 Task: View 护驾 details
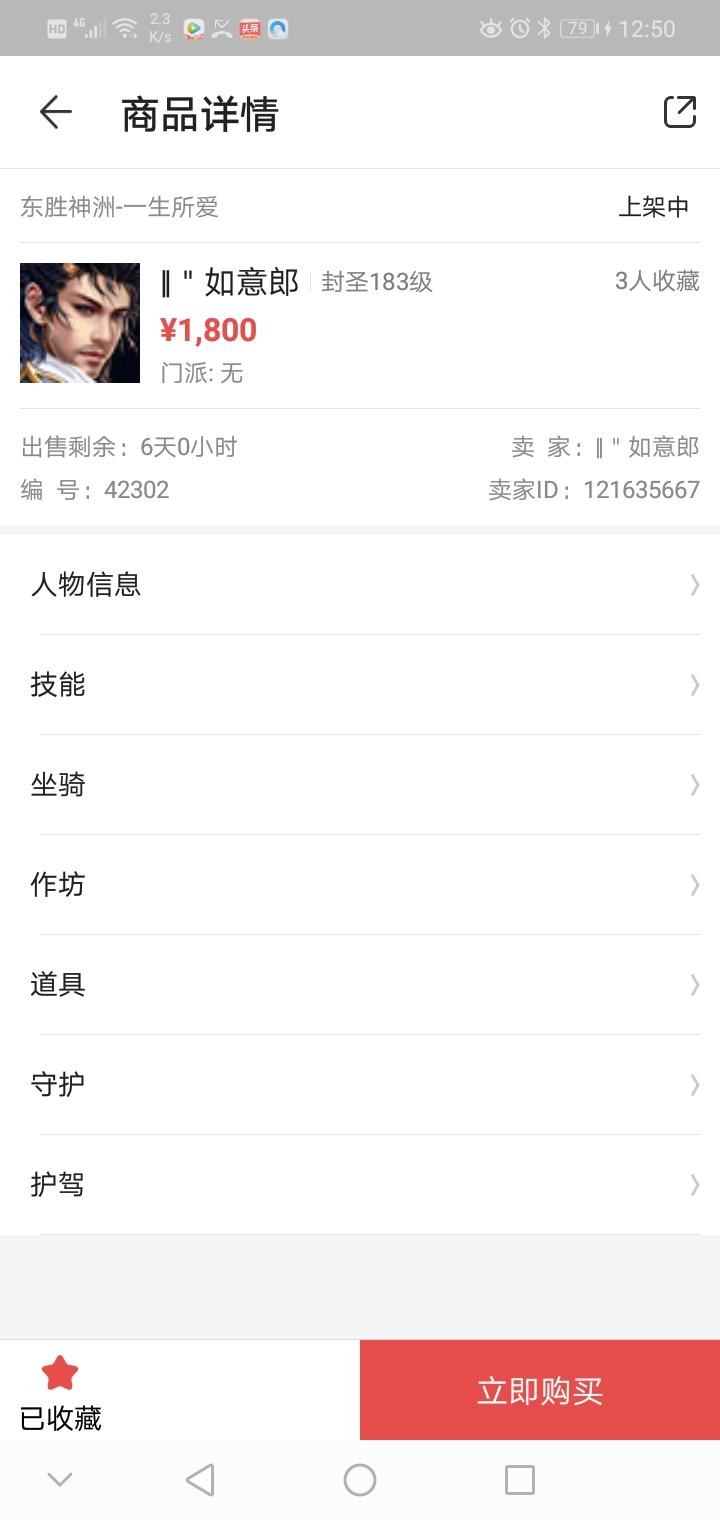coord(360,1185)
